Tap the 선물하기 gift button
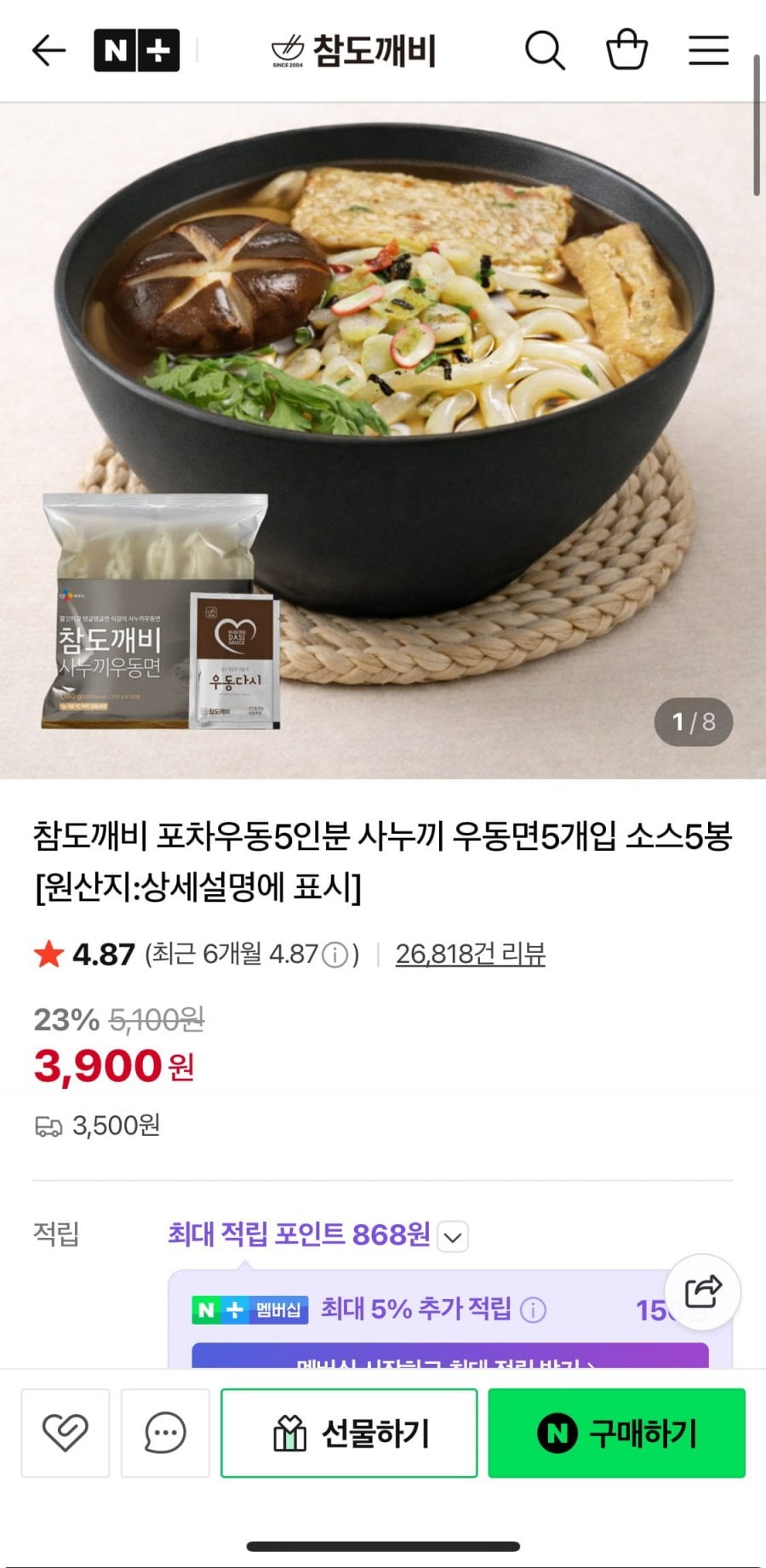Screen dimensions: 766x1568 [x=349, y=1434]
